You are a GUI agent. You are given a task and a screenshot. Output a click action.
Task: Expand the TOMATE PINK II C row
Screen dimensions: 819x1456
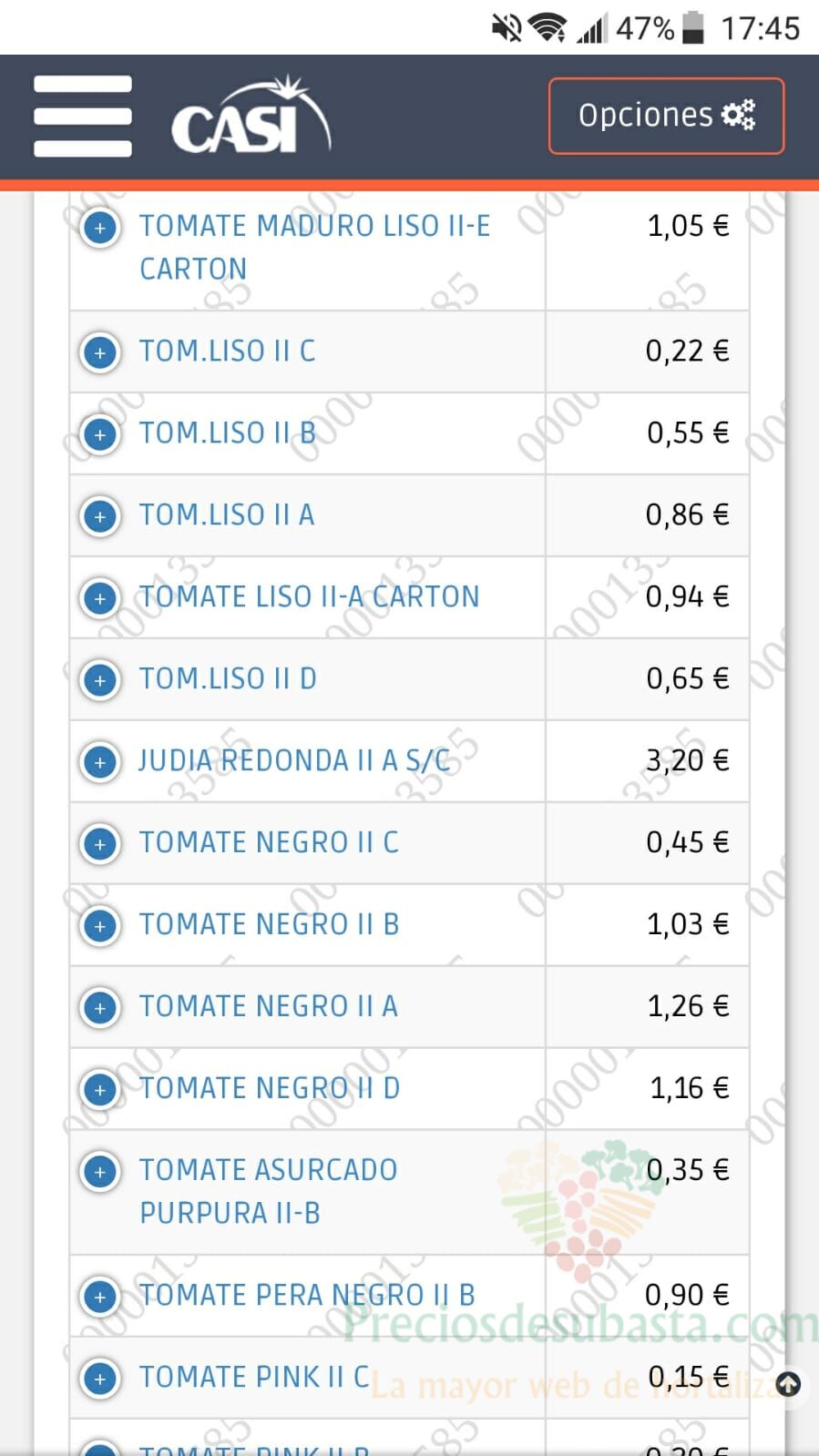click(x=100, y=1378)
